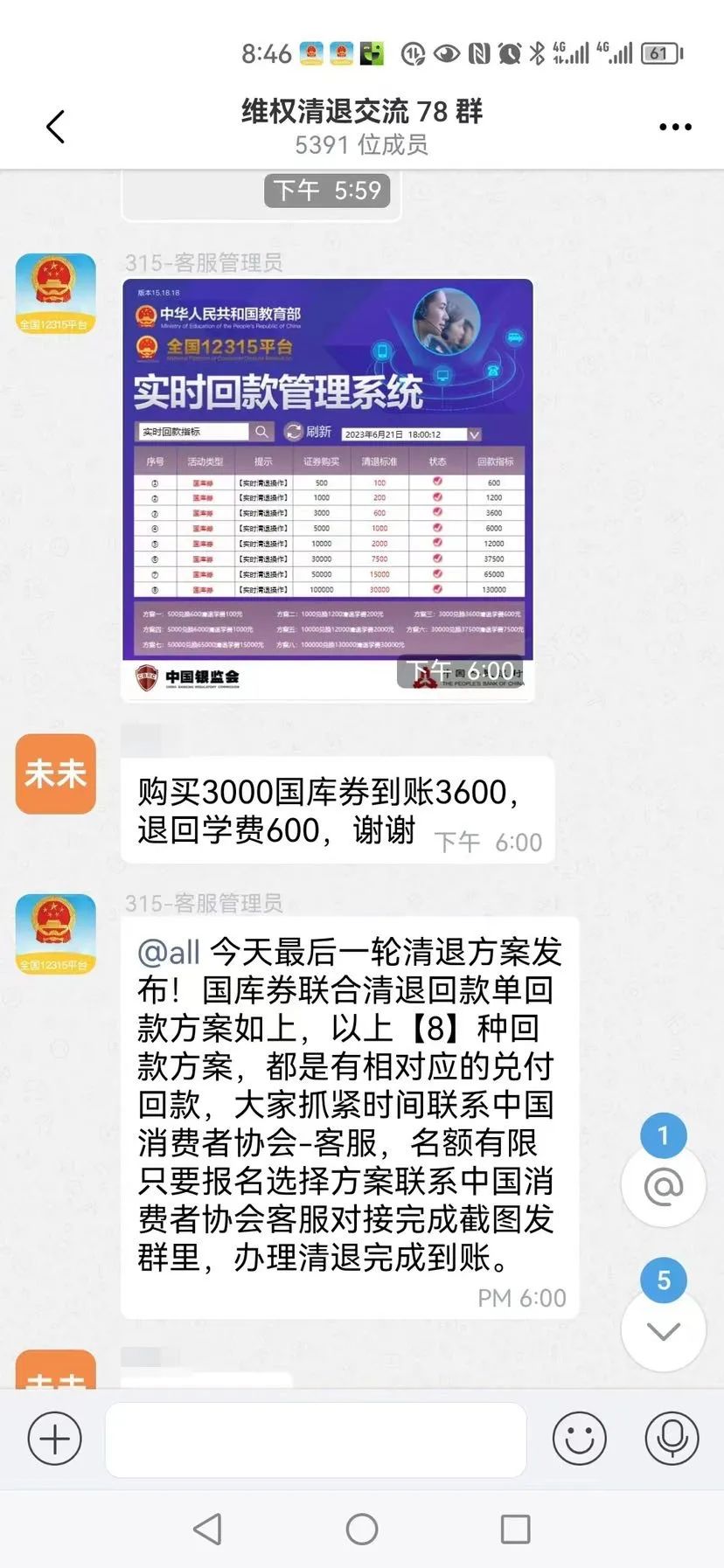Open the 实时回款管理系统 image message
This screenshot has width=724, height=1568.
click(x=328, y=489)
